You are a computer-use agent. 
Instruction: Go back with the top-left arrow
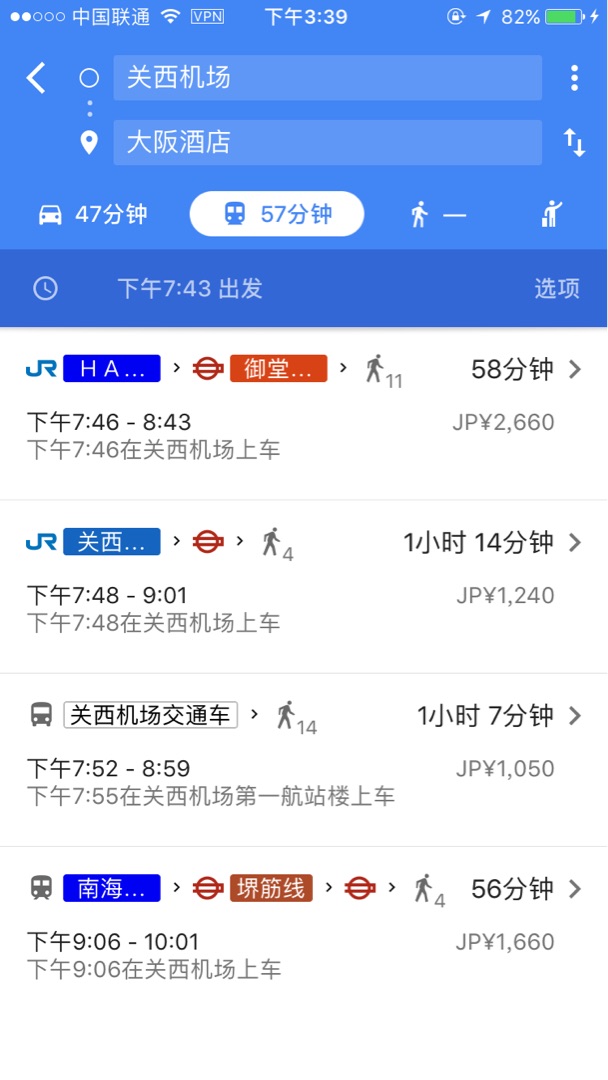[x=37, y=78]
